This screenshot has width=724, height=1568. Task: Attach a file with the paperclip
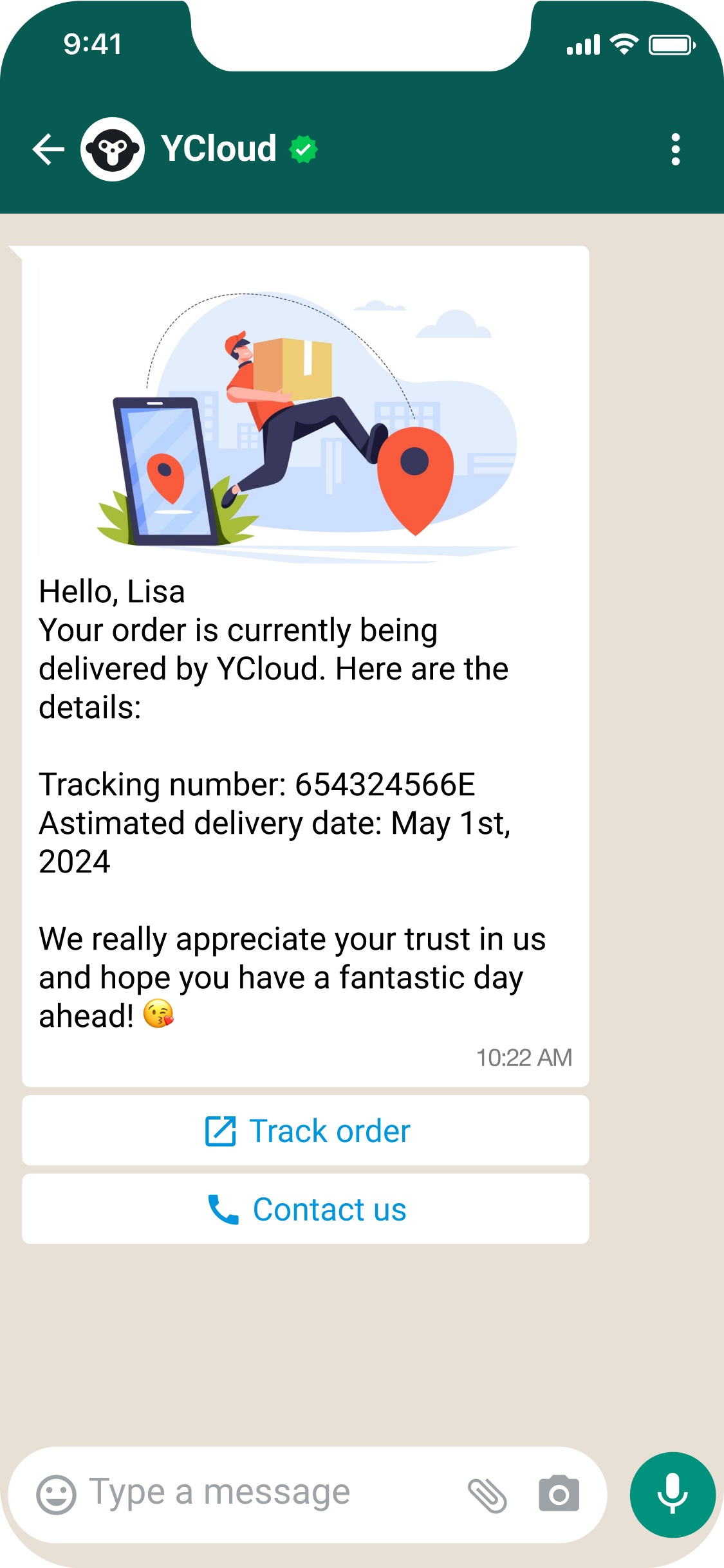(487, 1495)
